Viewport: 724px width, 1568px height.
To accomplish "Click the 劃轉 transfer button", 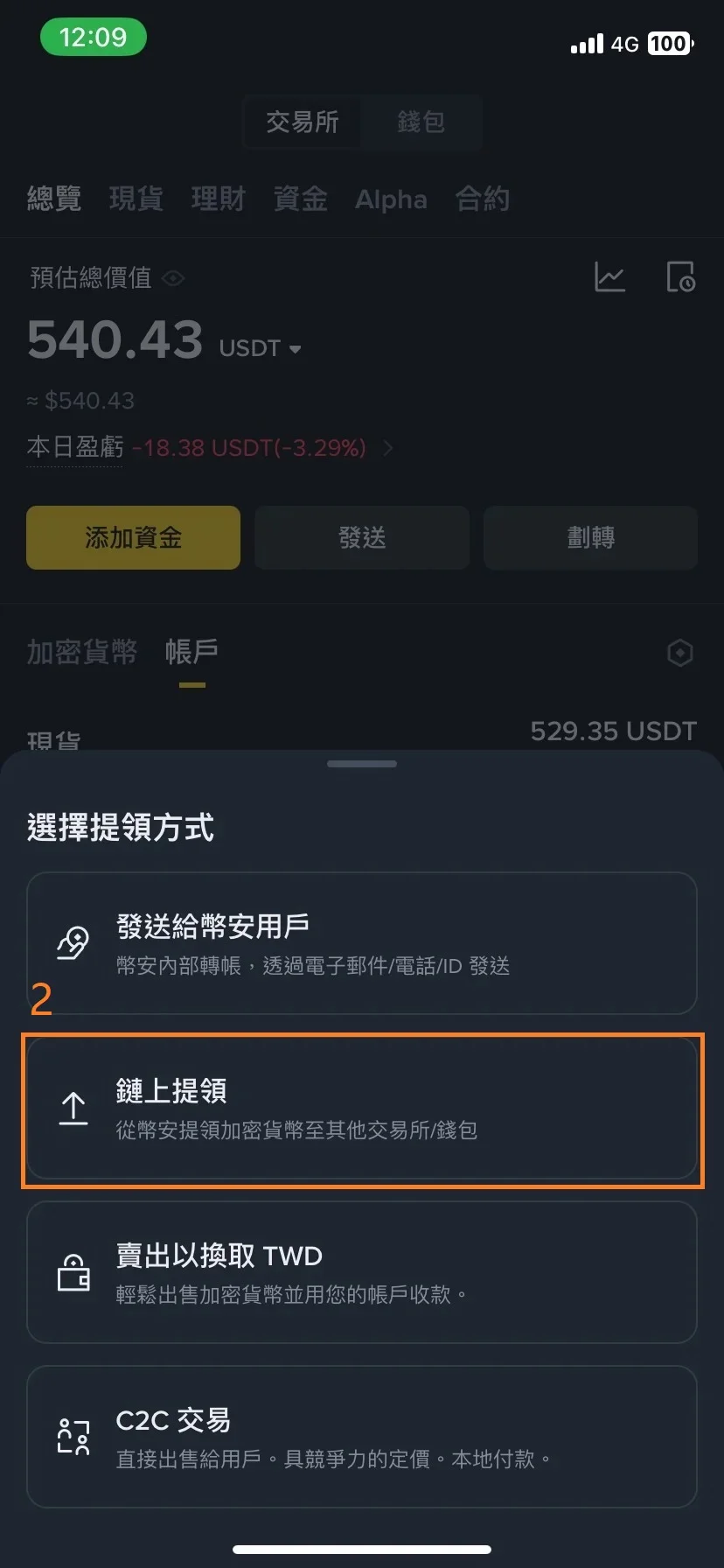I will click(590, 537).
